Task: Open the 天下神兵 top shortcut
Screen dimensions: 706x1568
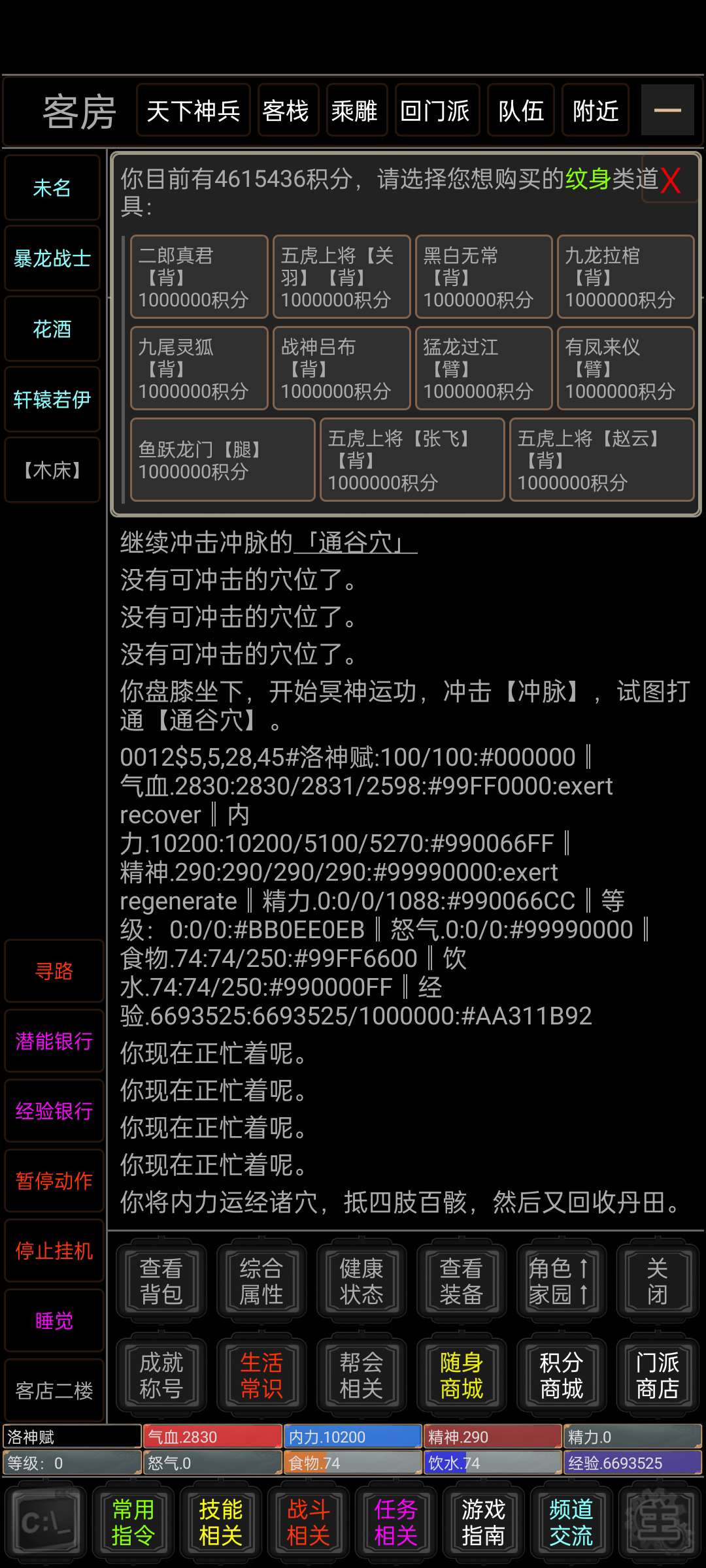Action: (x=193, y=110)
